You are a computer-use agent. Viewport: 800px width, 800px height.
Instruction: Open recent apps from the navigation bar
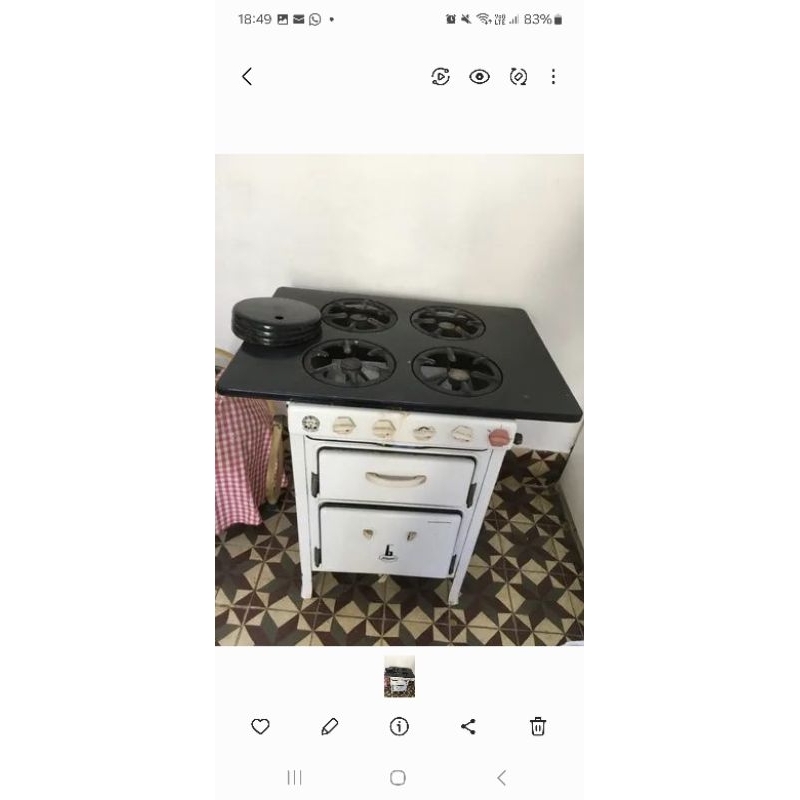294,778
